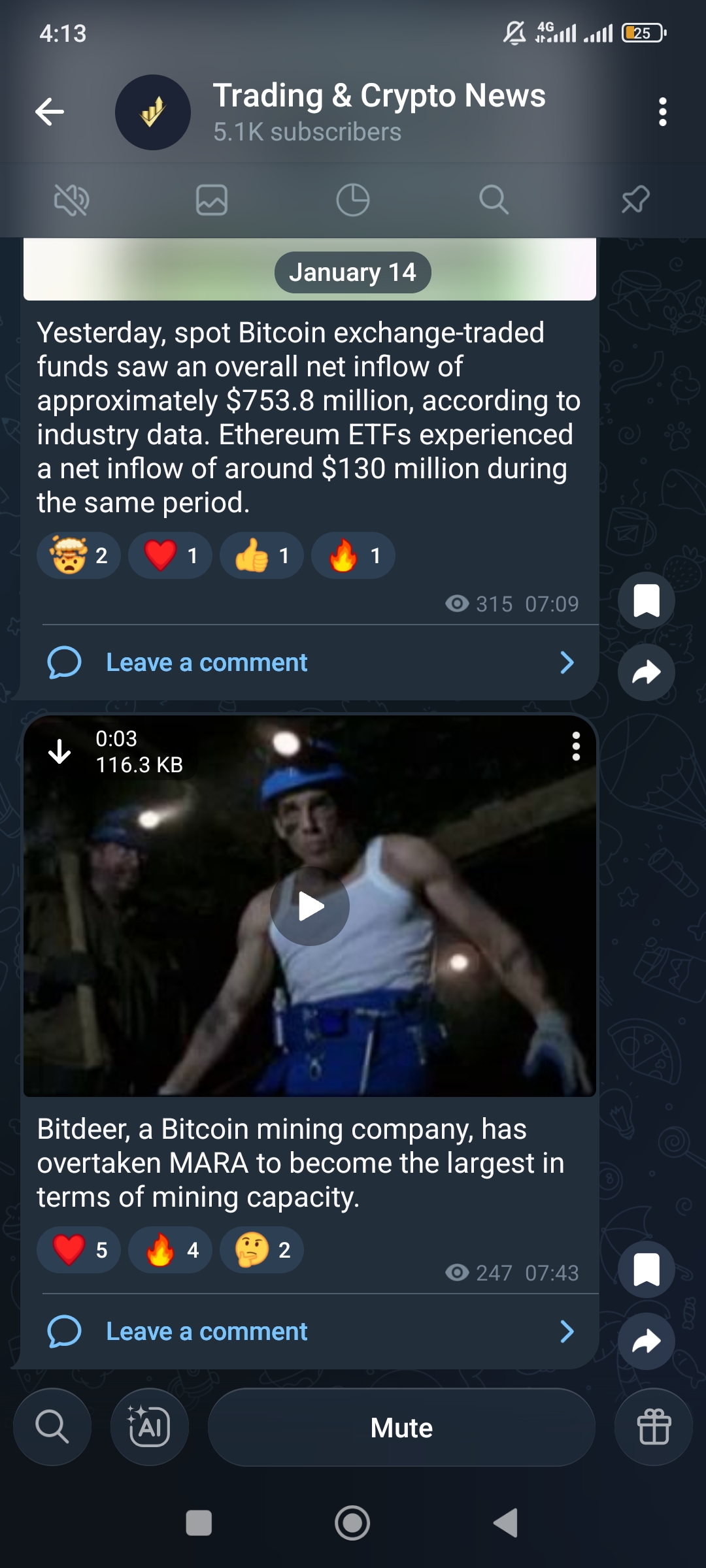
Task: Tap the share arrow next to the video post
Action: coord(646,1341)
